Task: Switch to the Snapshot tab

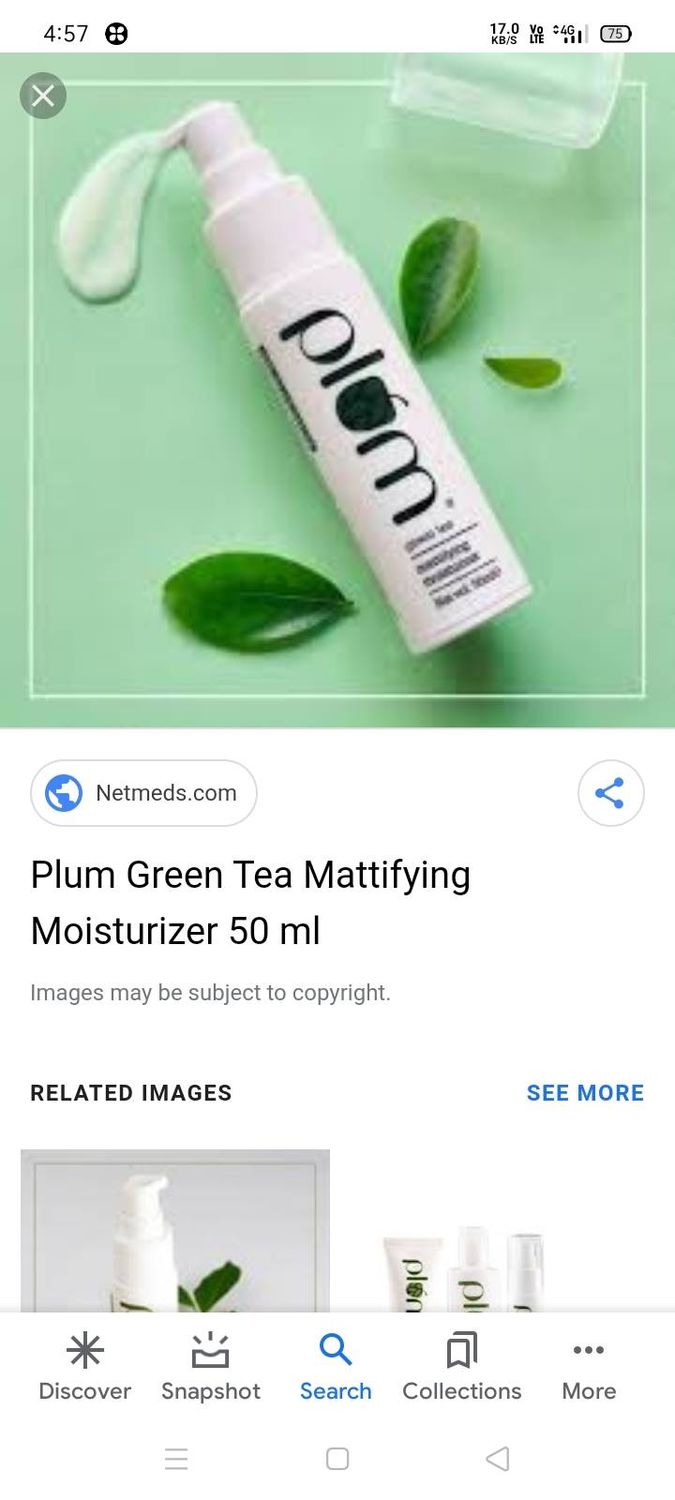Action: coord(211,1367)
